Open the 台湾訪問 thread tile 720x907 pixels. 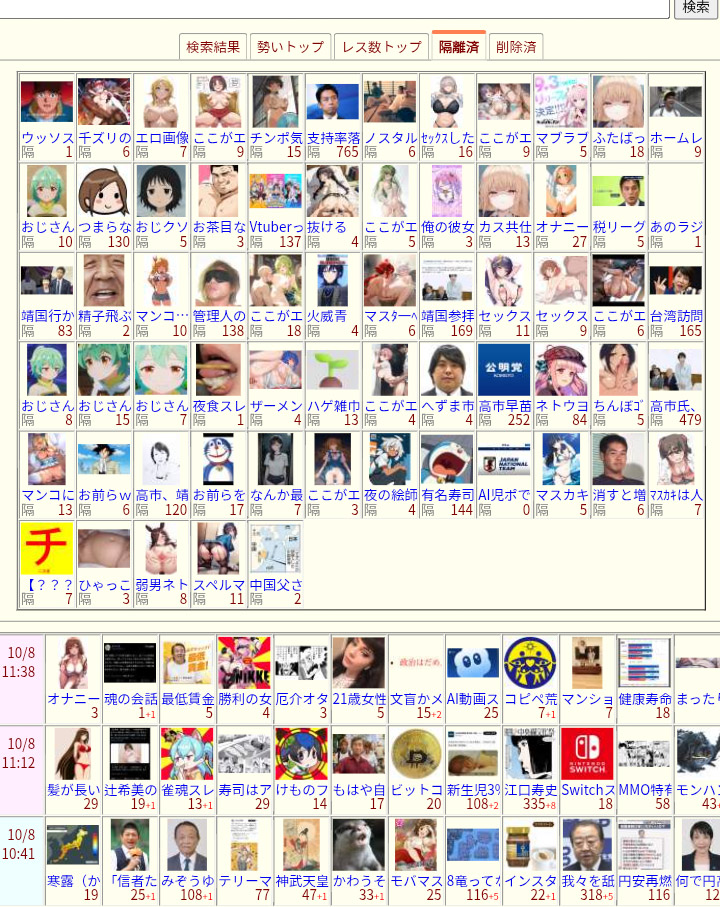tap(675, 297)
